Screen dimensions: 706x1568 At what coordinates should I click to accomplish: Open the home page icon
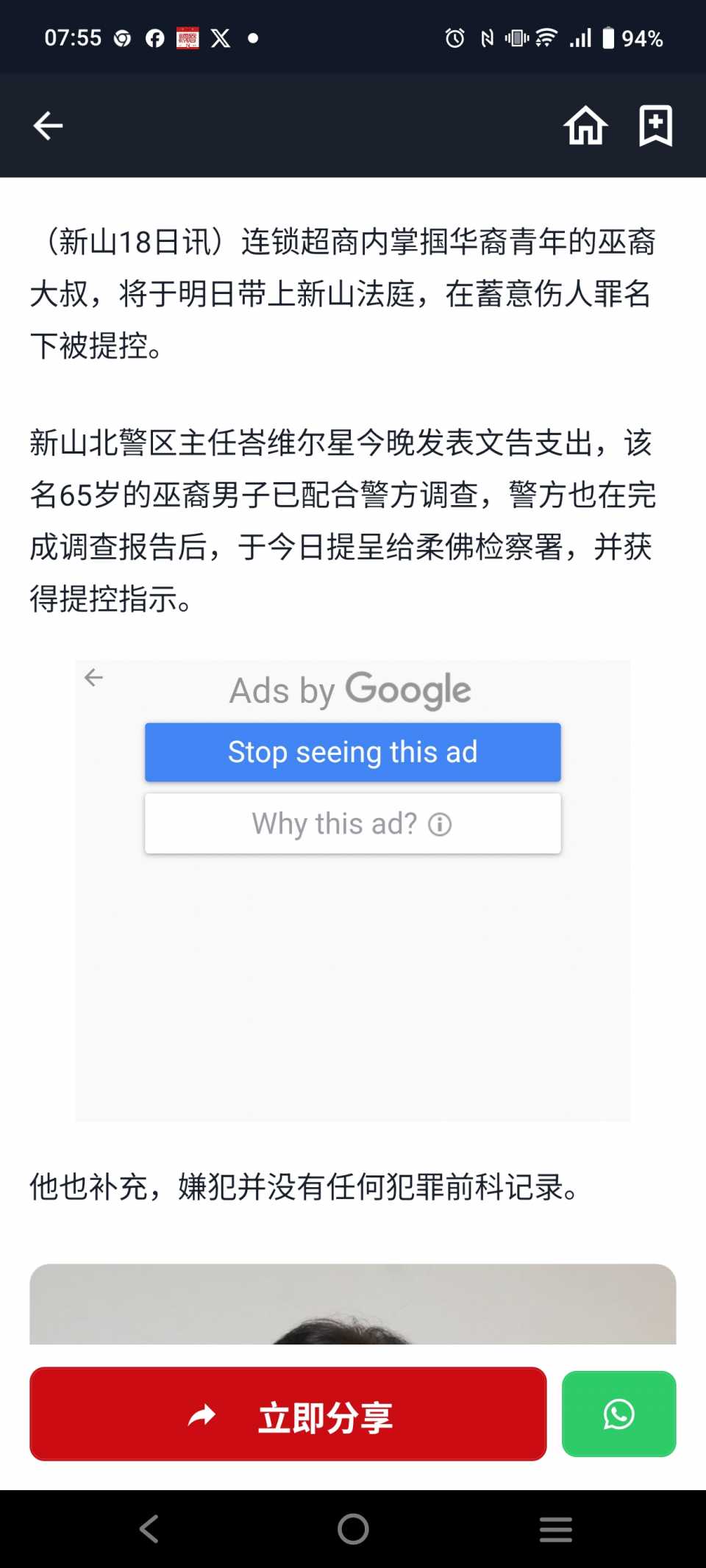point(585,126)
